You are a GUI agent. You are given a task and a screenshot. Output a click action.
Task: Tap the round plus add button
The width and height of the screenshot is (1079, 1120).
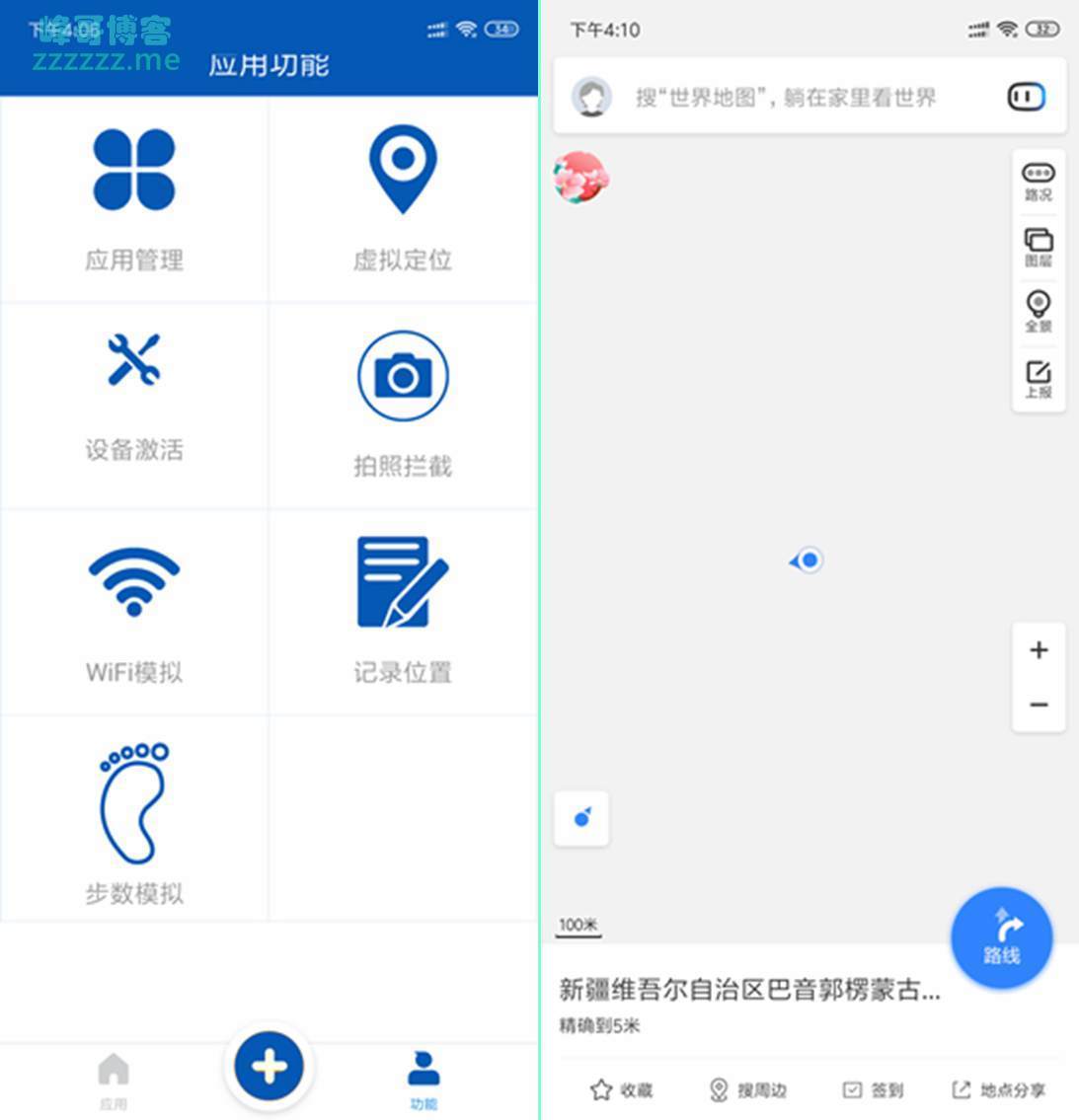[269, 1066]
